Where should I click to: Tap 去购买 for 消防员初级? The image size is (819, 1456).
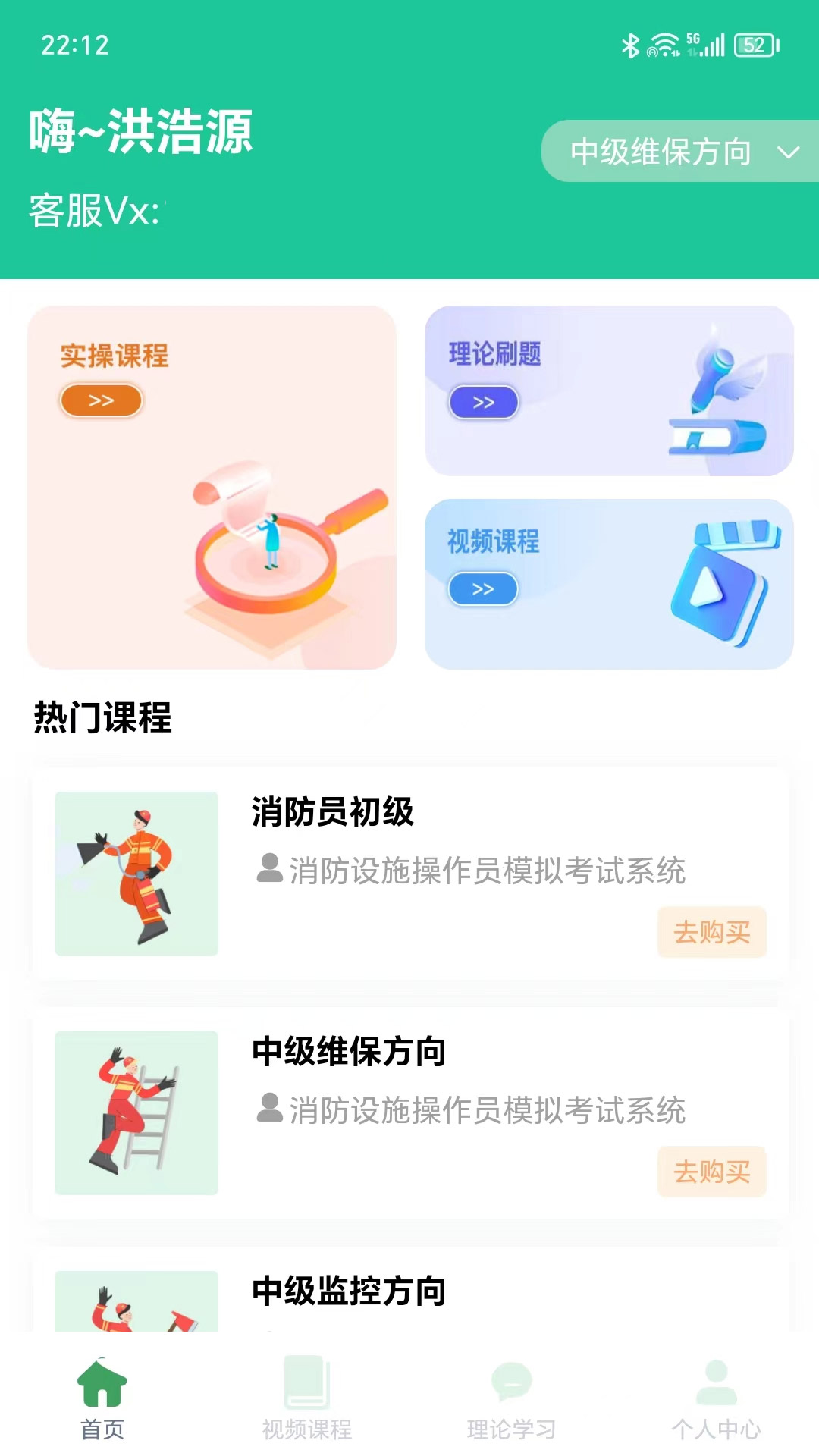point(711,932)
